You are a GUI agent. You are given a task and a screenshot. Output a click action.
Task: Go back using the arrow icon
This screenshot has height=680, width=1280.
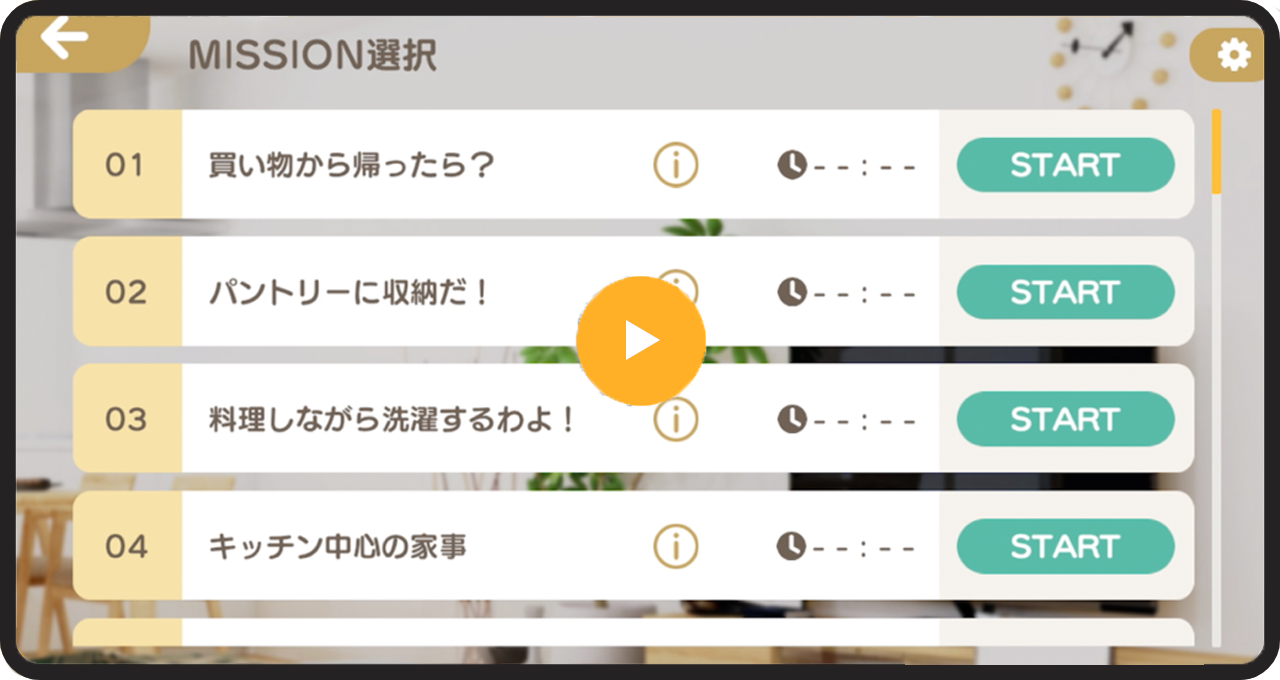click(x=66, y=39)
